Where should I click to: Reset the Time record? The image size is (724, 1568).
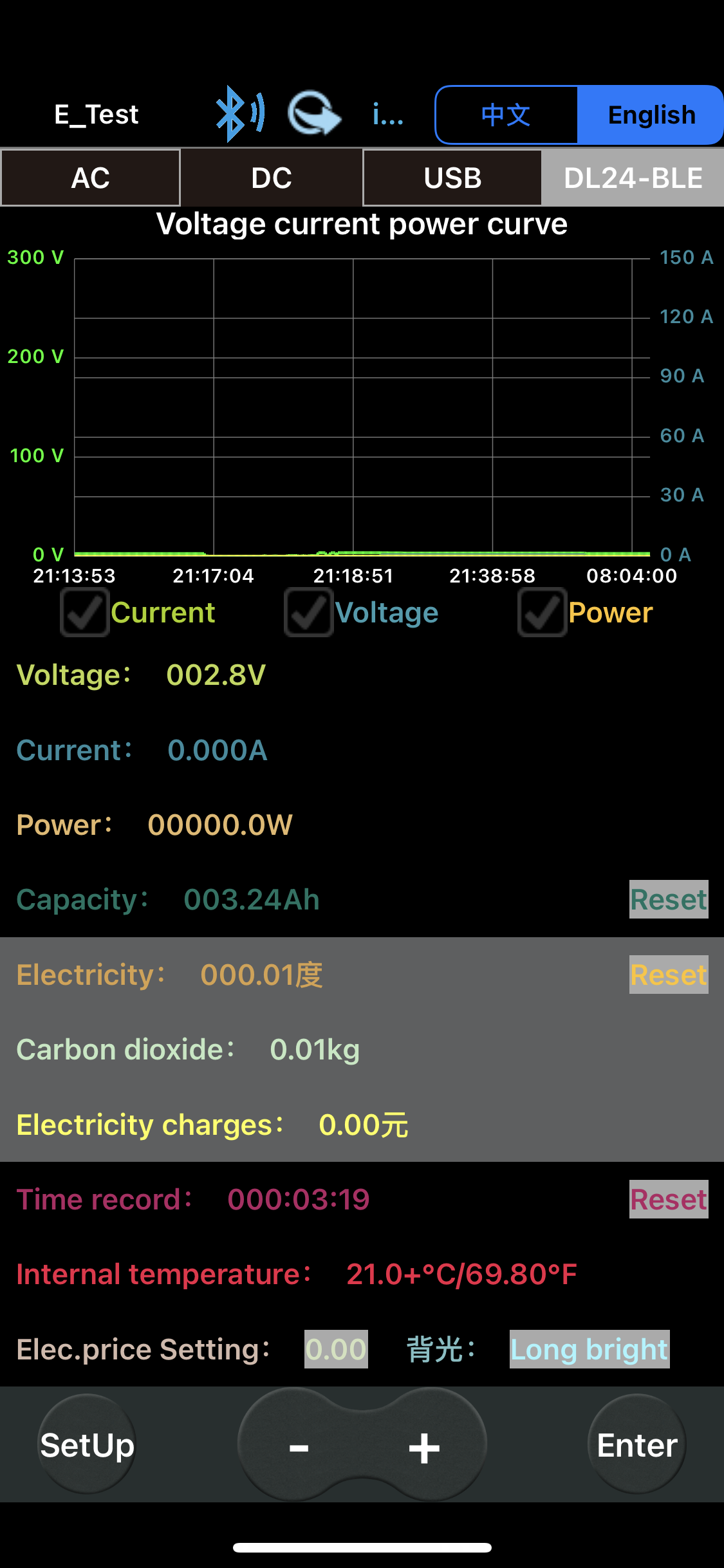coord(669,1199)
